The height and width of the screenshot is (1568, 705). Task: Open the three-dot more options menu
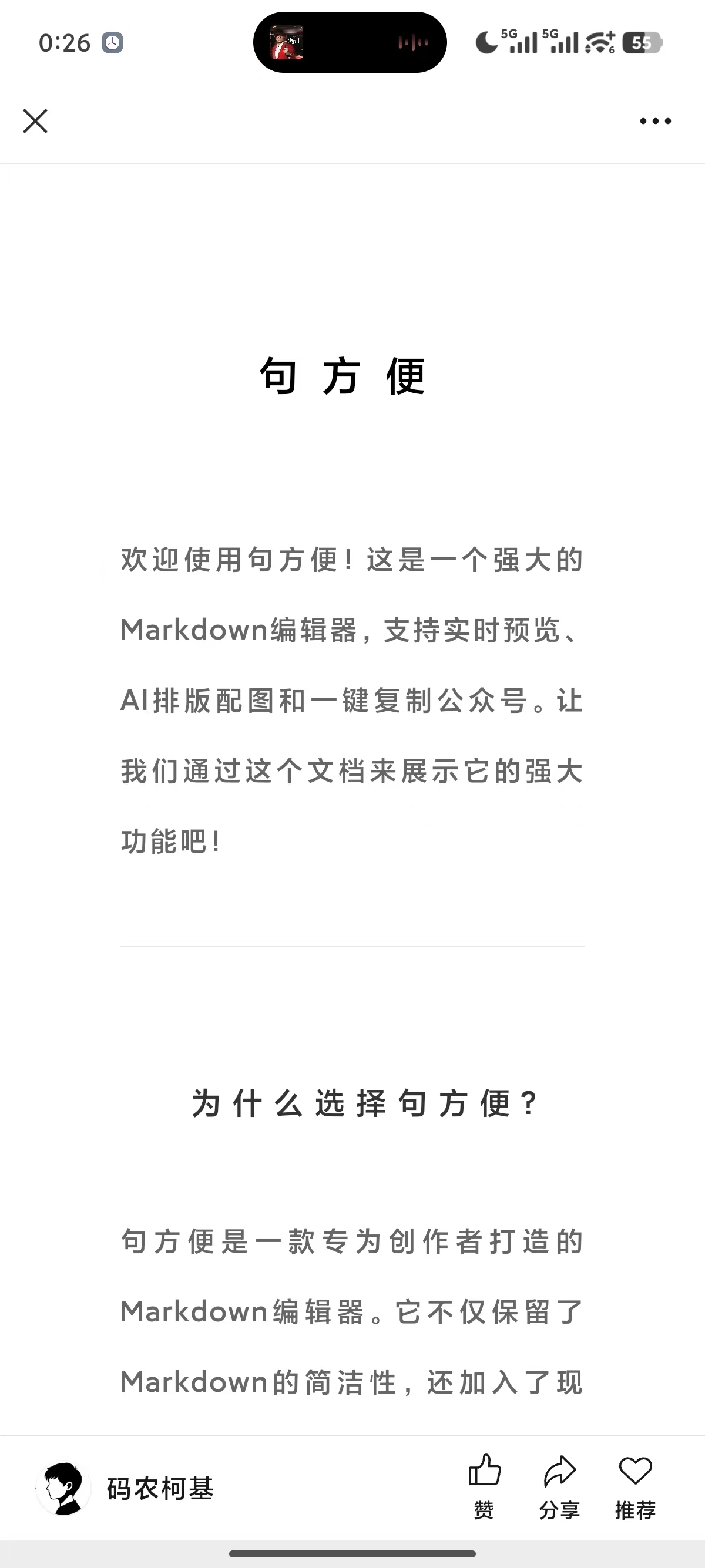pyautogui.click(x=654, y=120)
